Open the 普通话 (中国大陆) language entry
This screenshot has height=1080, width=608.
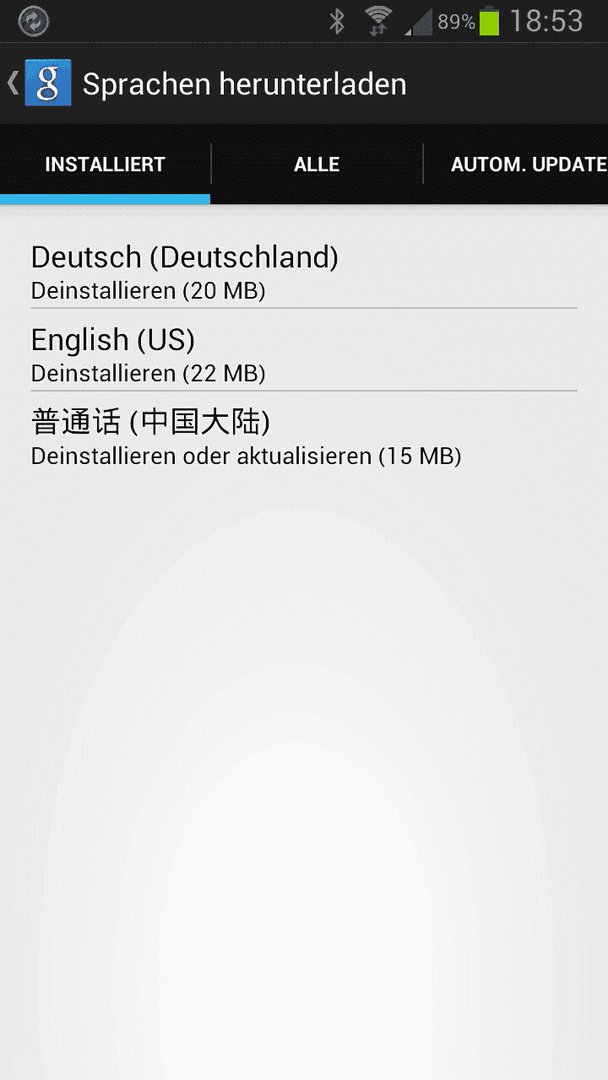click(304, 436)
